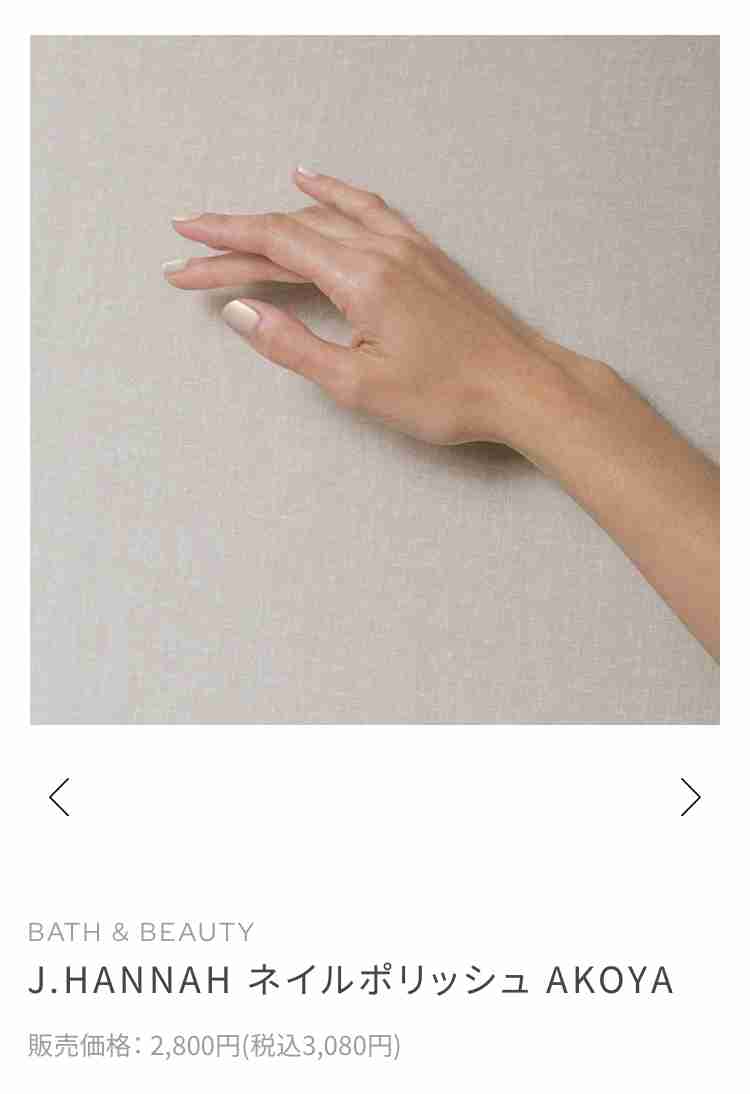Show the previous product image
This screenshot has height=1094, width=750.
coord(60,797)
